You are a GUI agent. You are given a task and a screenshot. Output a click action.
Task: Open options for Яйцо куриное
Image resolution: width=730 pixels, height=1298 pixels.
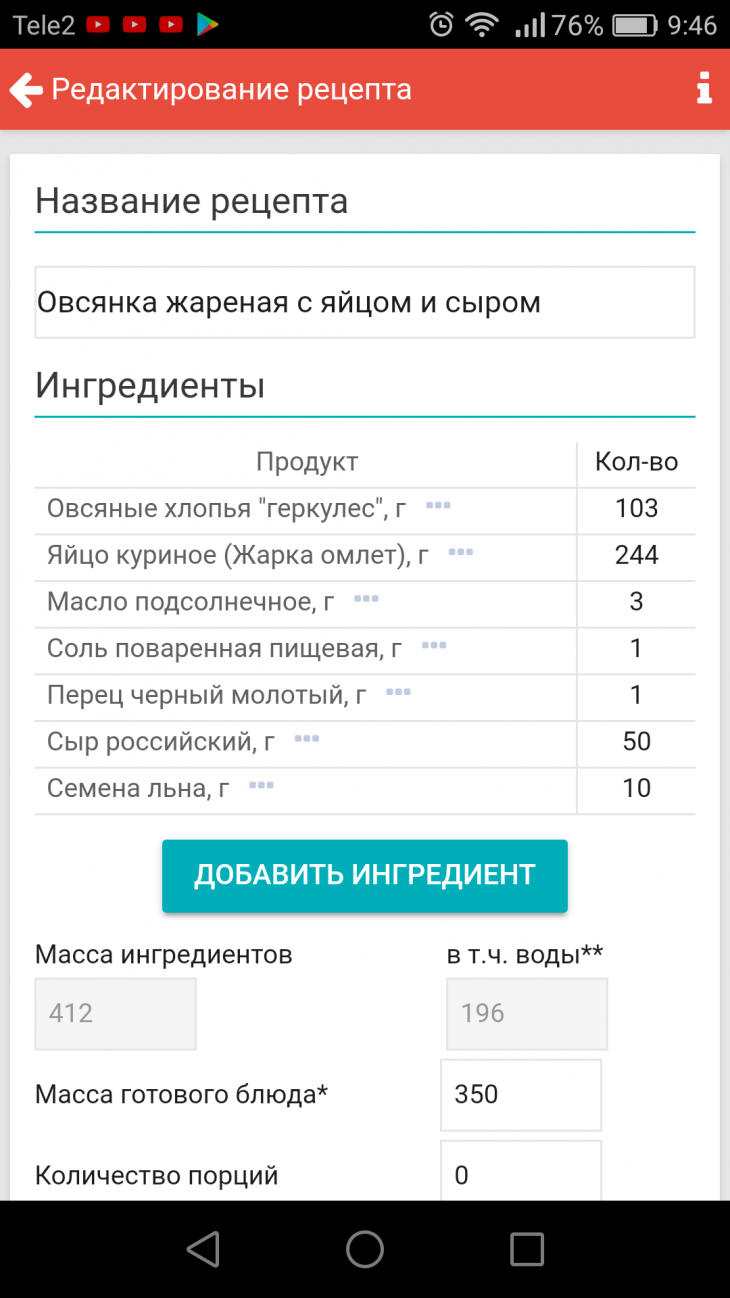coord(460,552)
